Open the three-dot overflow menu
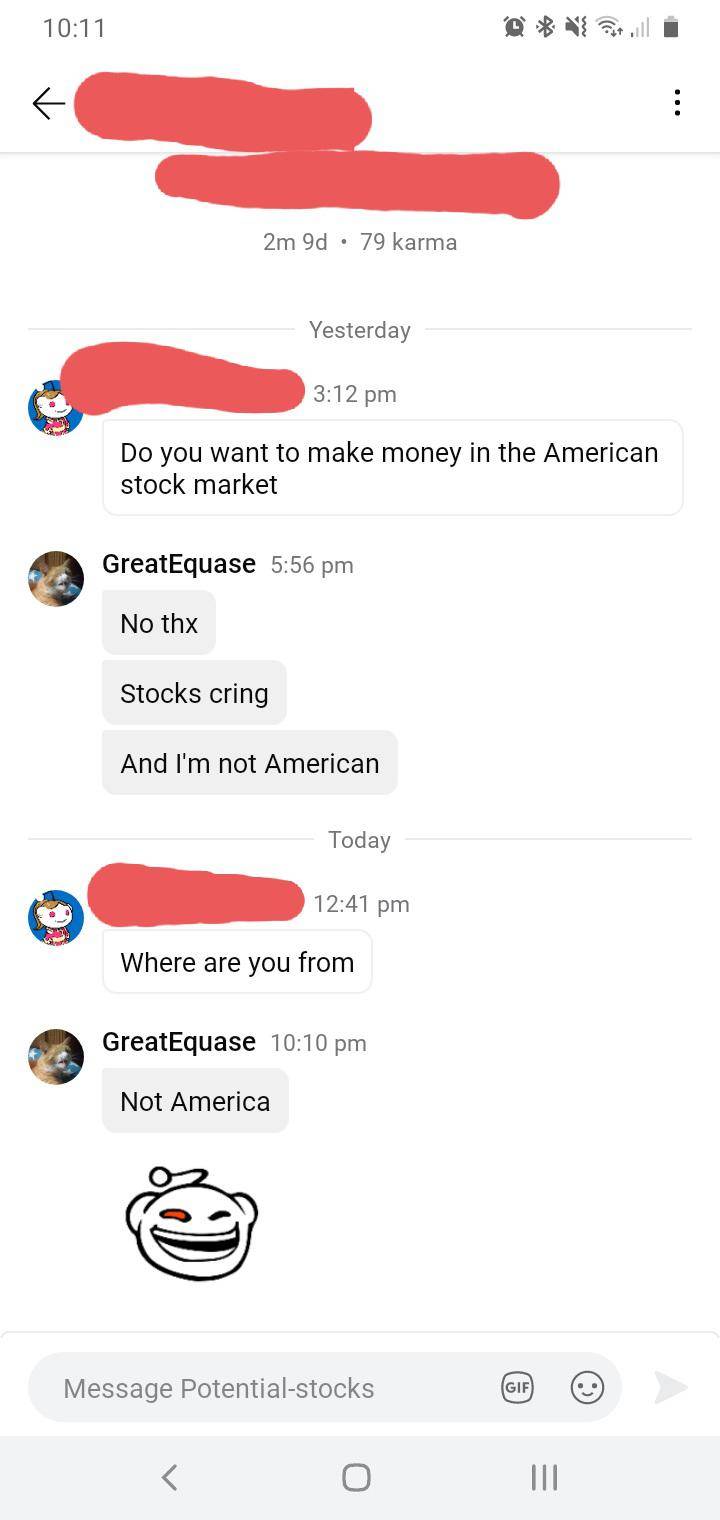The height and width of the screenshot is (1520, 720). tap(677, 103)
